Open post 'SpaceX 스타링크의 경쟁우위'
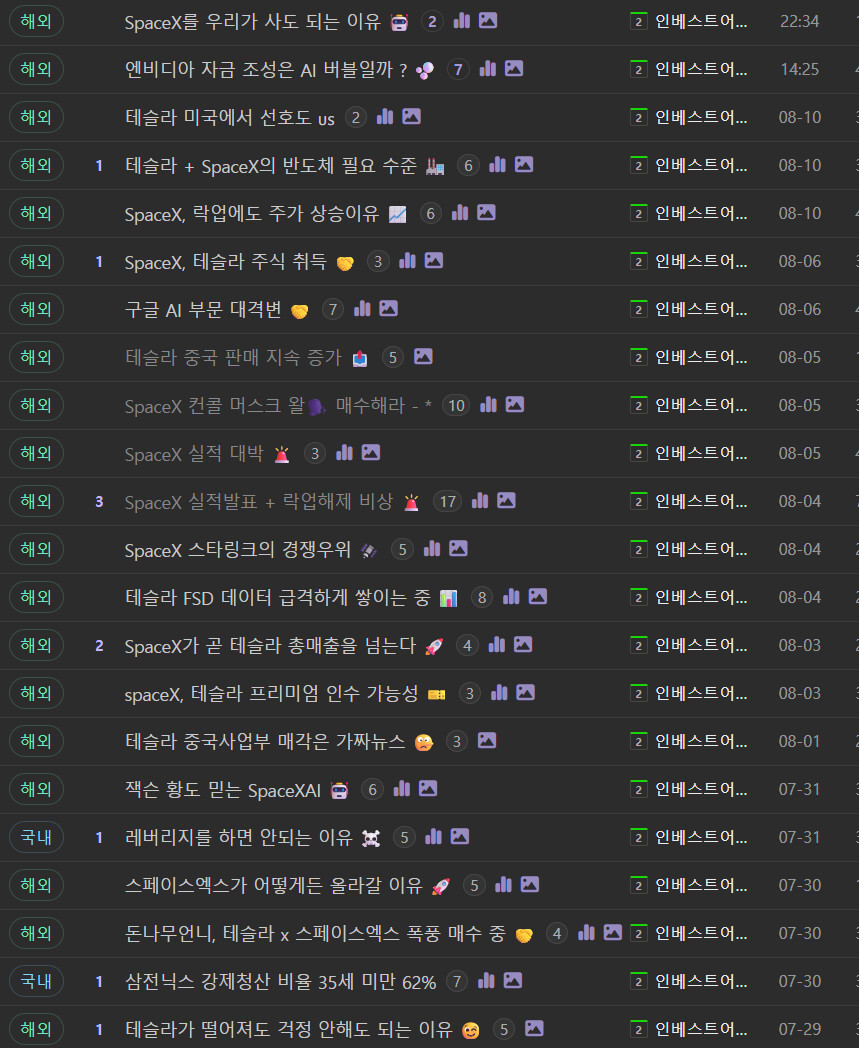The height and width of the screenshot is (1048, 859). tap(237, 550)
